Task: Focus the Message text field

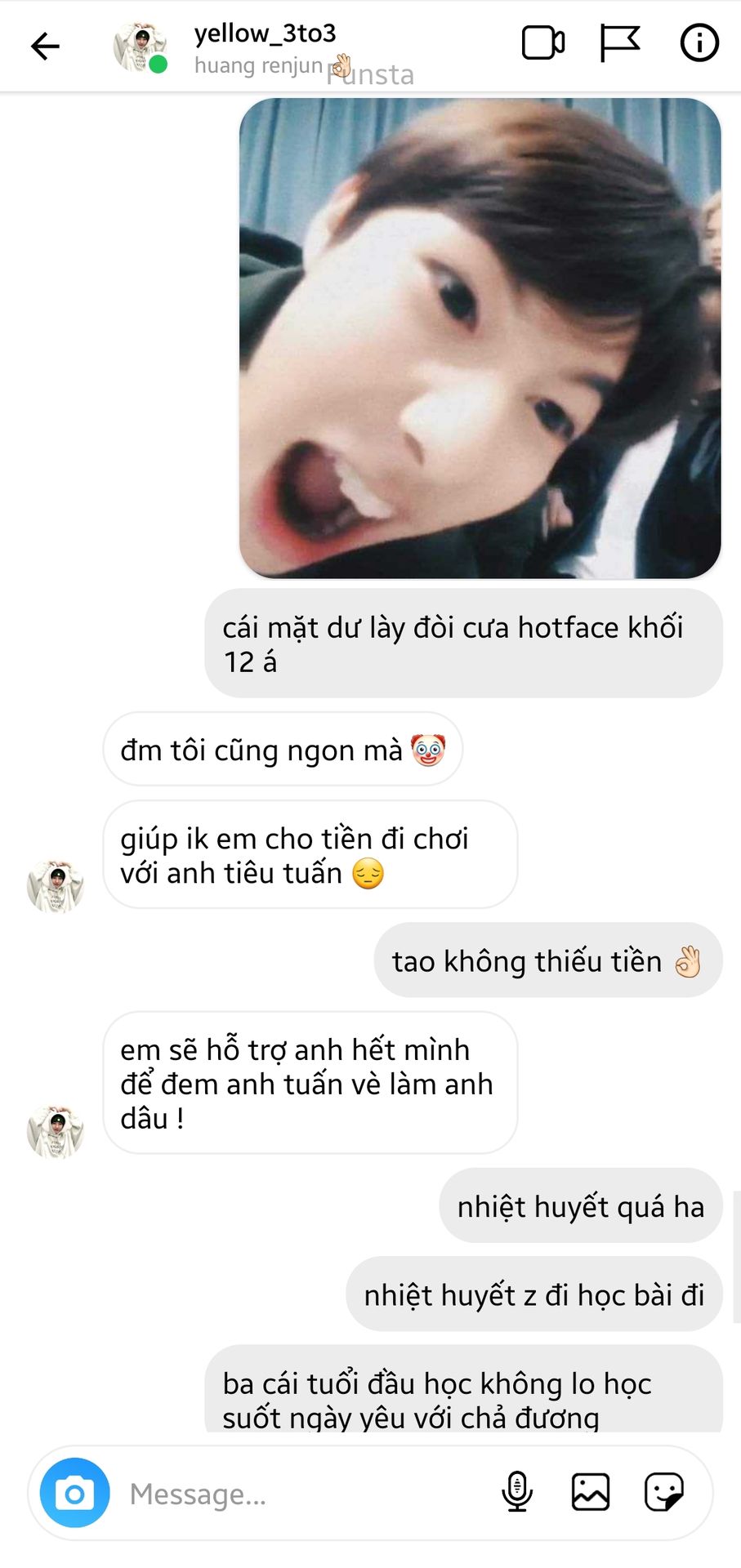Action: (x=302, y=1494)
